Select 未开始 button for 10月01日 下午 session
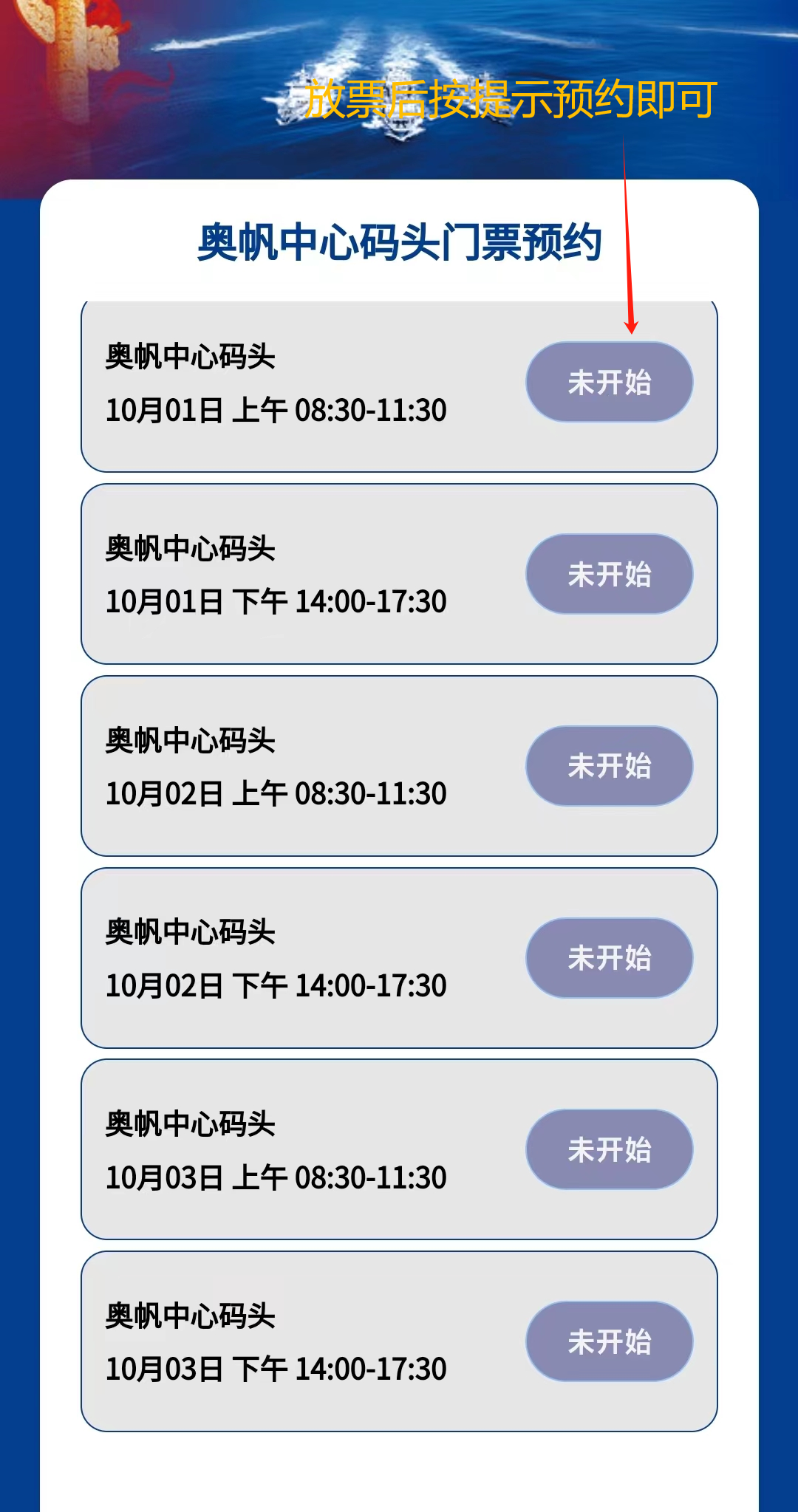 (x=609, y=574)
